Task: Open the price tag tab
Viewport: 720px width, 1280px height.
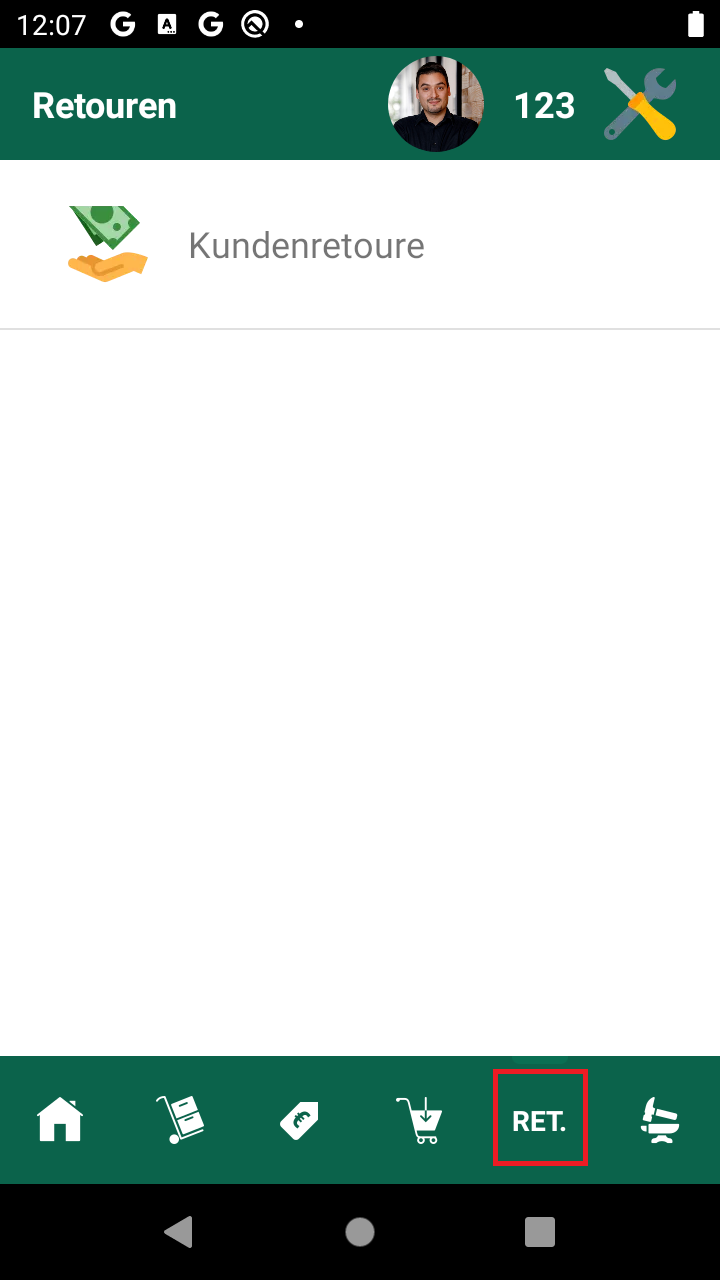Action: tap(299, 1121)
